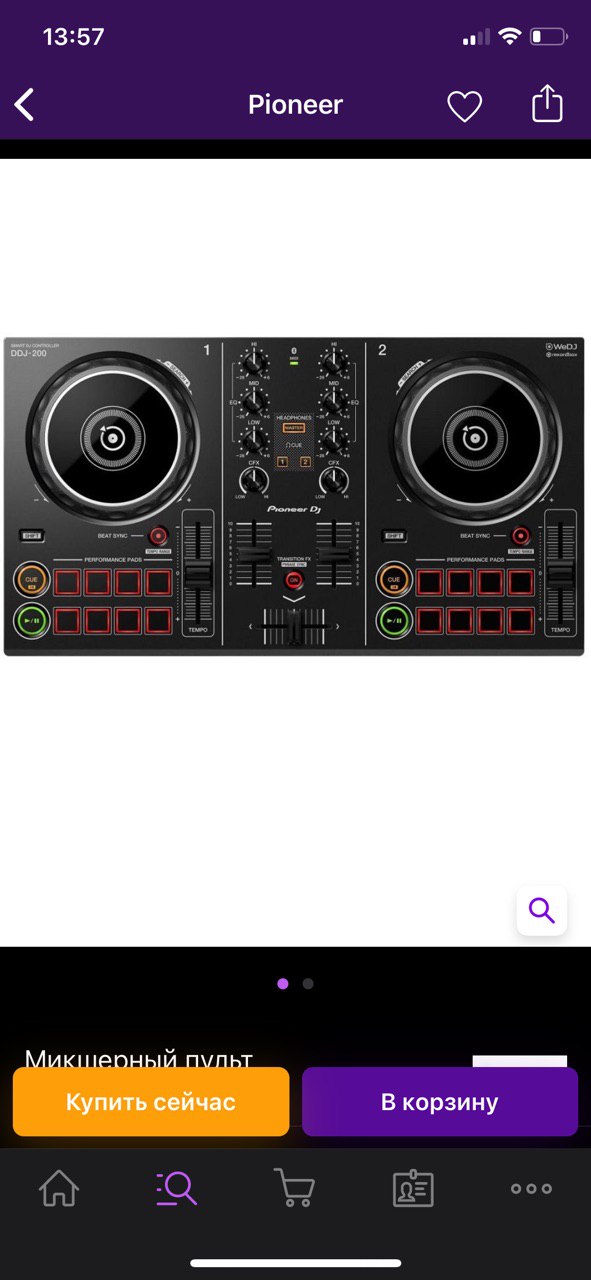Select the second image page dot
591x1280 pixels.
308,983
